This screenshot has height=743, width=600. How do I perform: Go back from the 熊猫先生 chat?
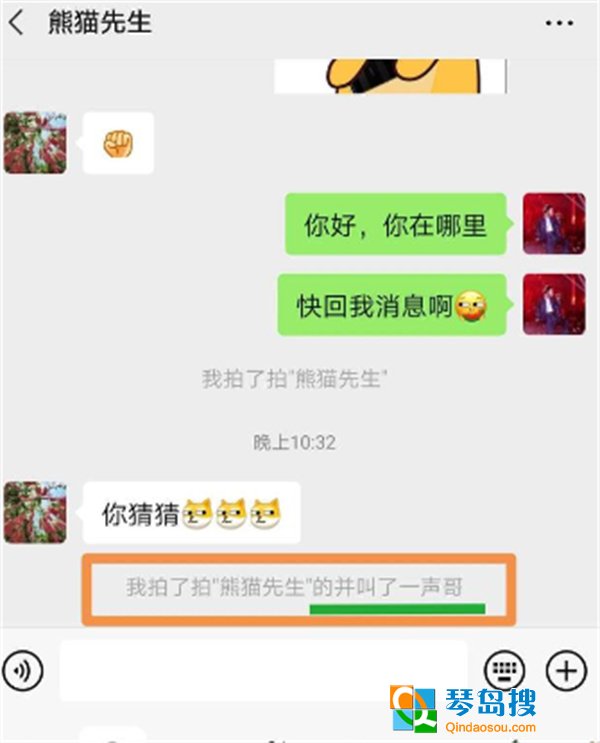tap(16, 23)
